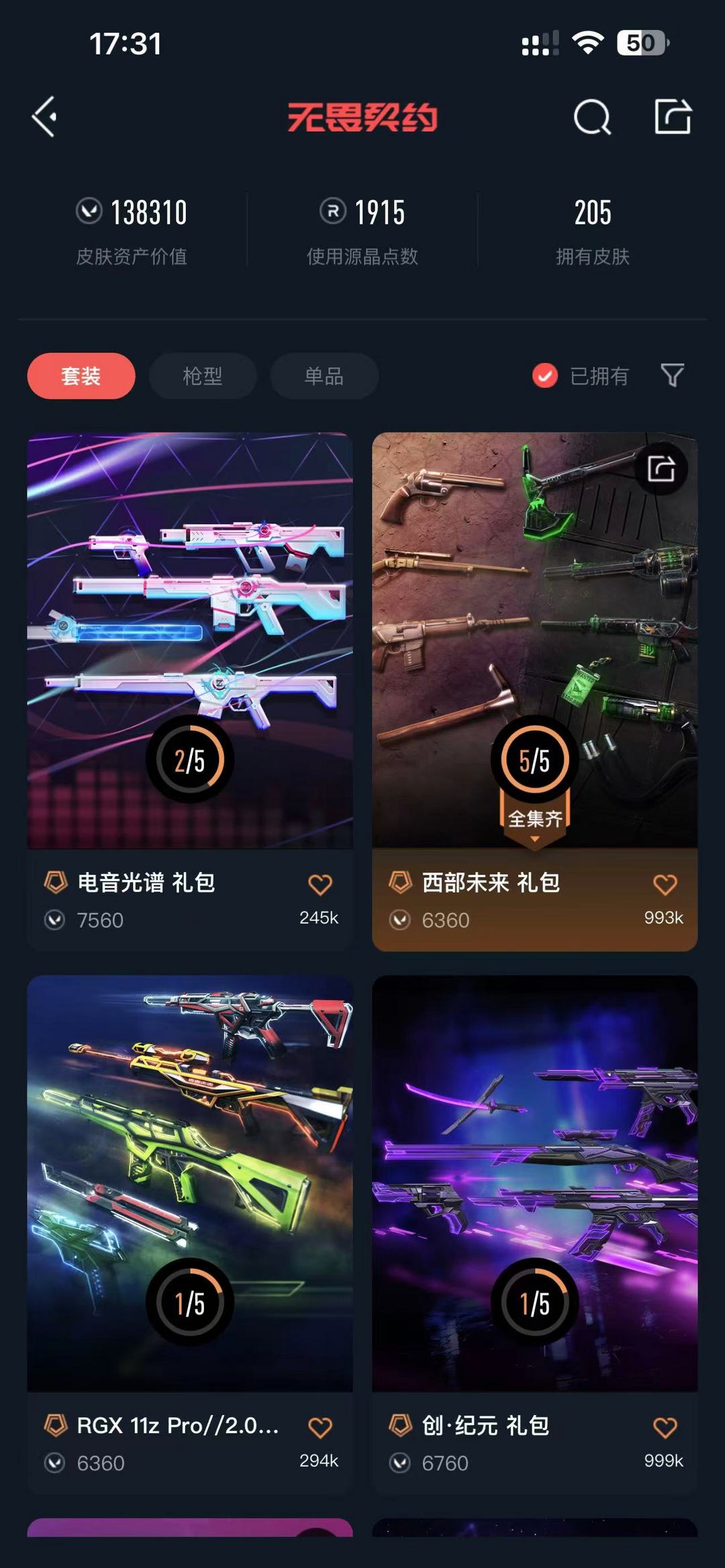
Task: Select the 套装 filter chip
Action: coord(81,376)
